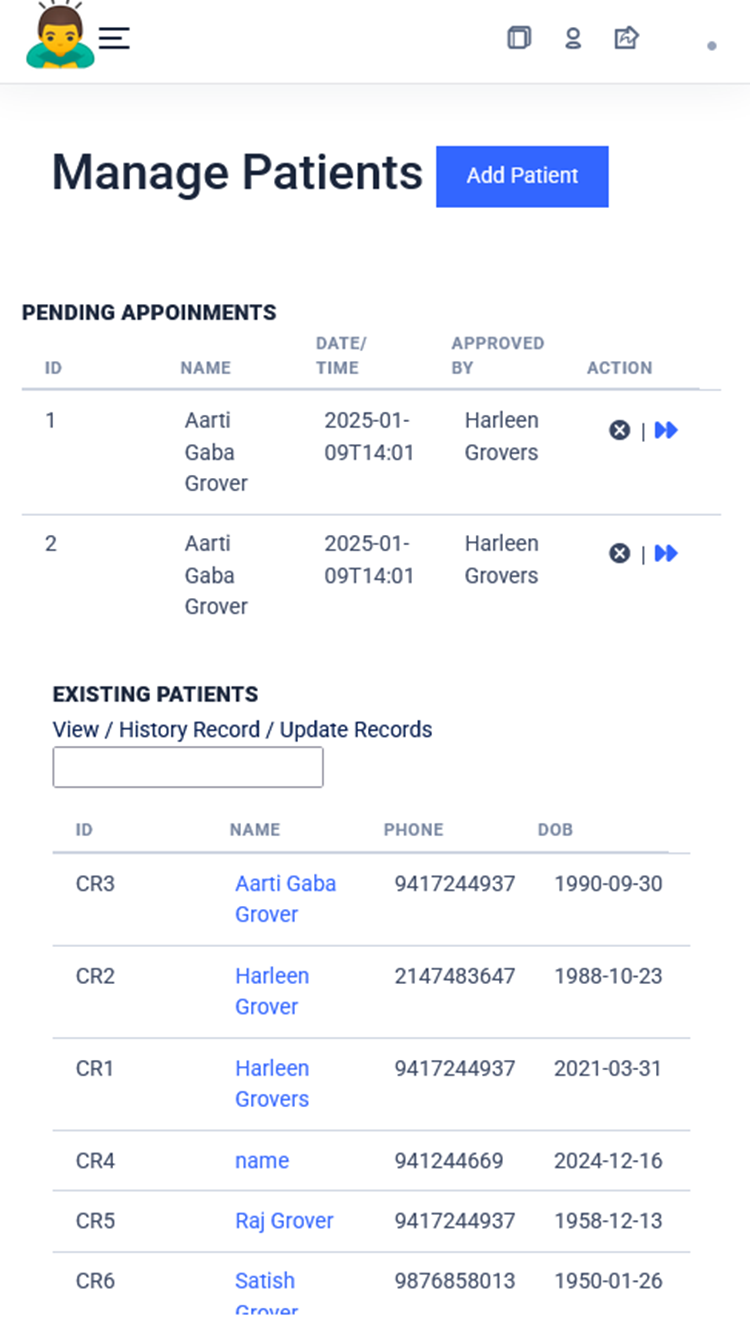750x1334 pixels.
Task: Click the status dot in the top-right corner
Action: 712,47
